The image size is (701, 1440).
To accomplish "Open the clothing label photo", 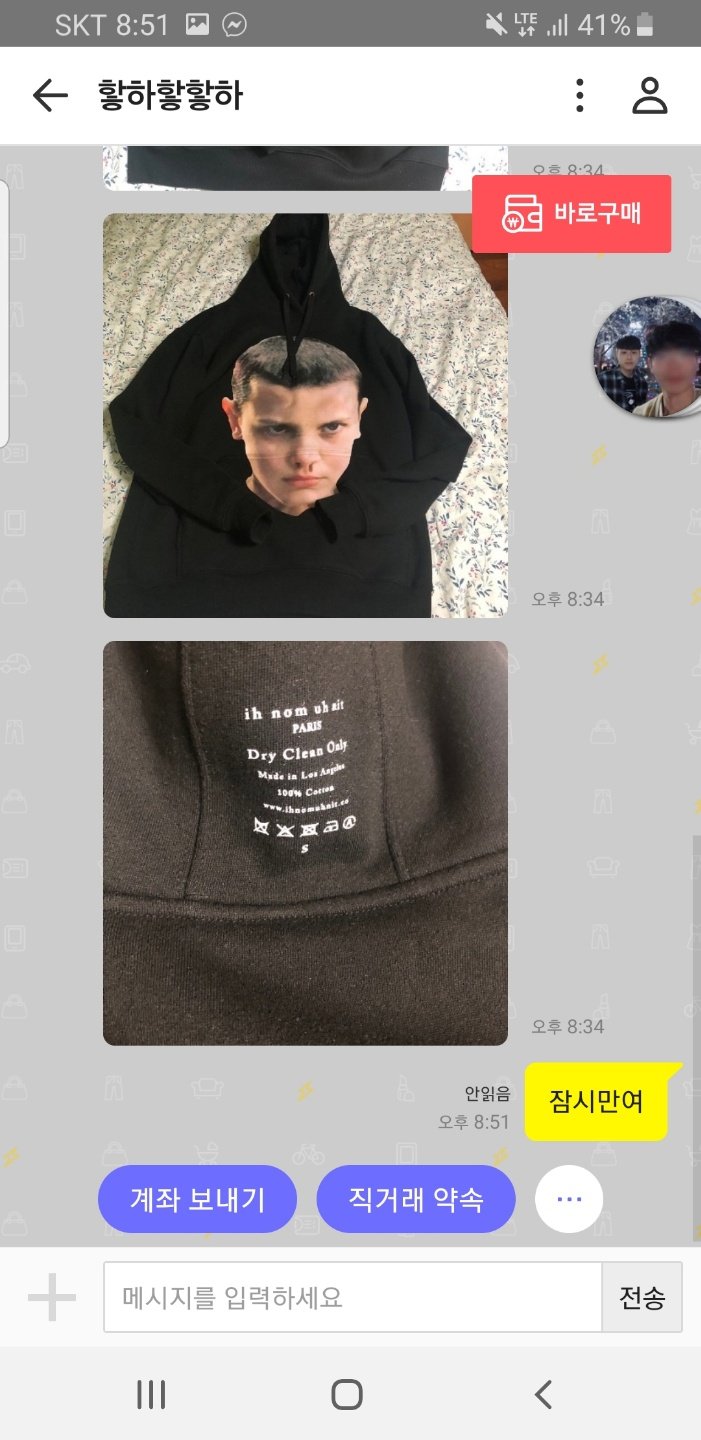I will tap(305, 843).
